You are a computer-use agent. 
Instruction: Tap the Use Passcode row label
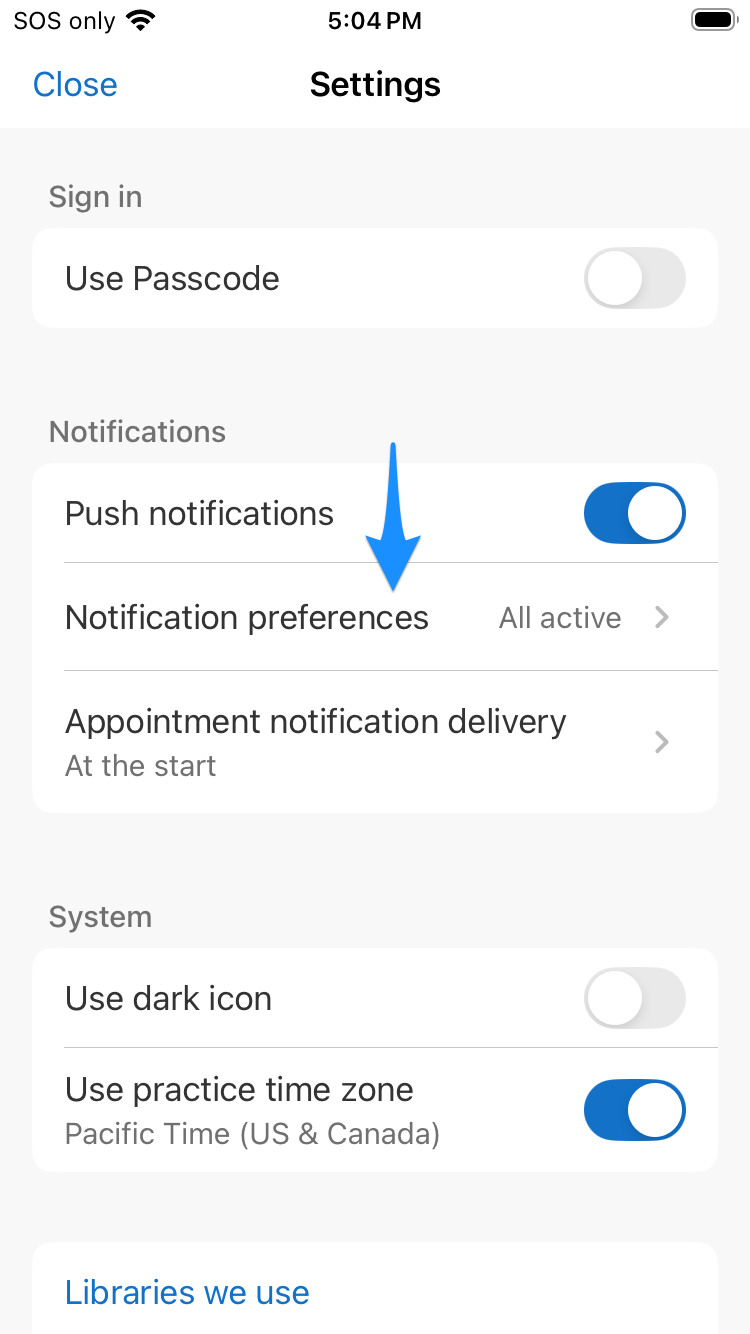[171, 278]
